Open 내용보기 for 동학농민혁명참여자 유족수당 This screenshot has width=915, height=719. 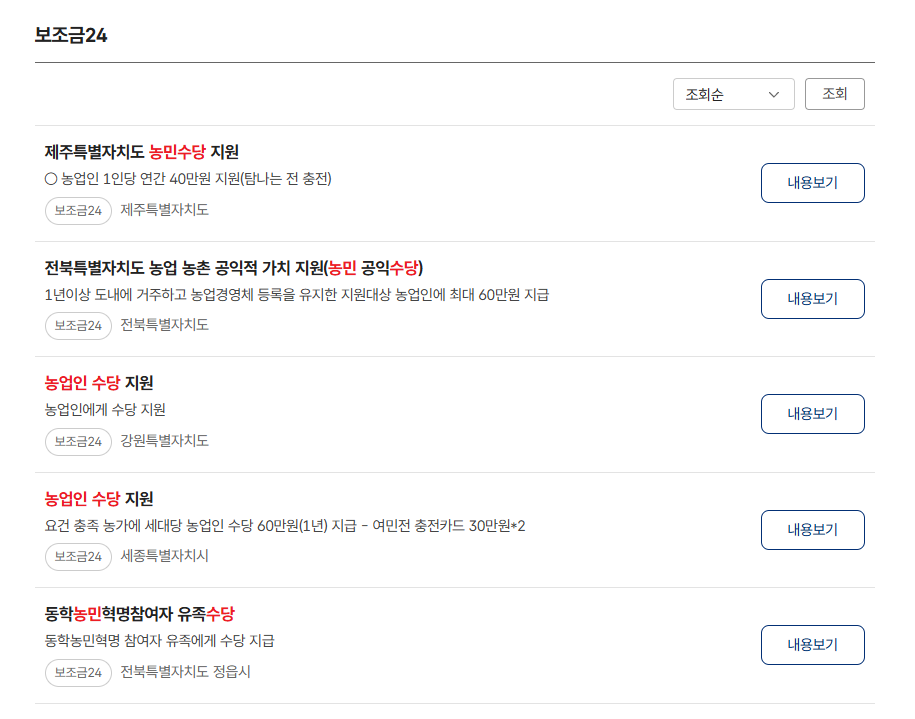coord(812,645)
